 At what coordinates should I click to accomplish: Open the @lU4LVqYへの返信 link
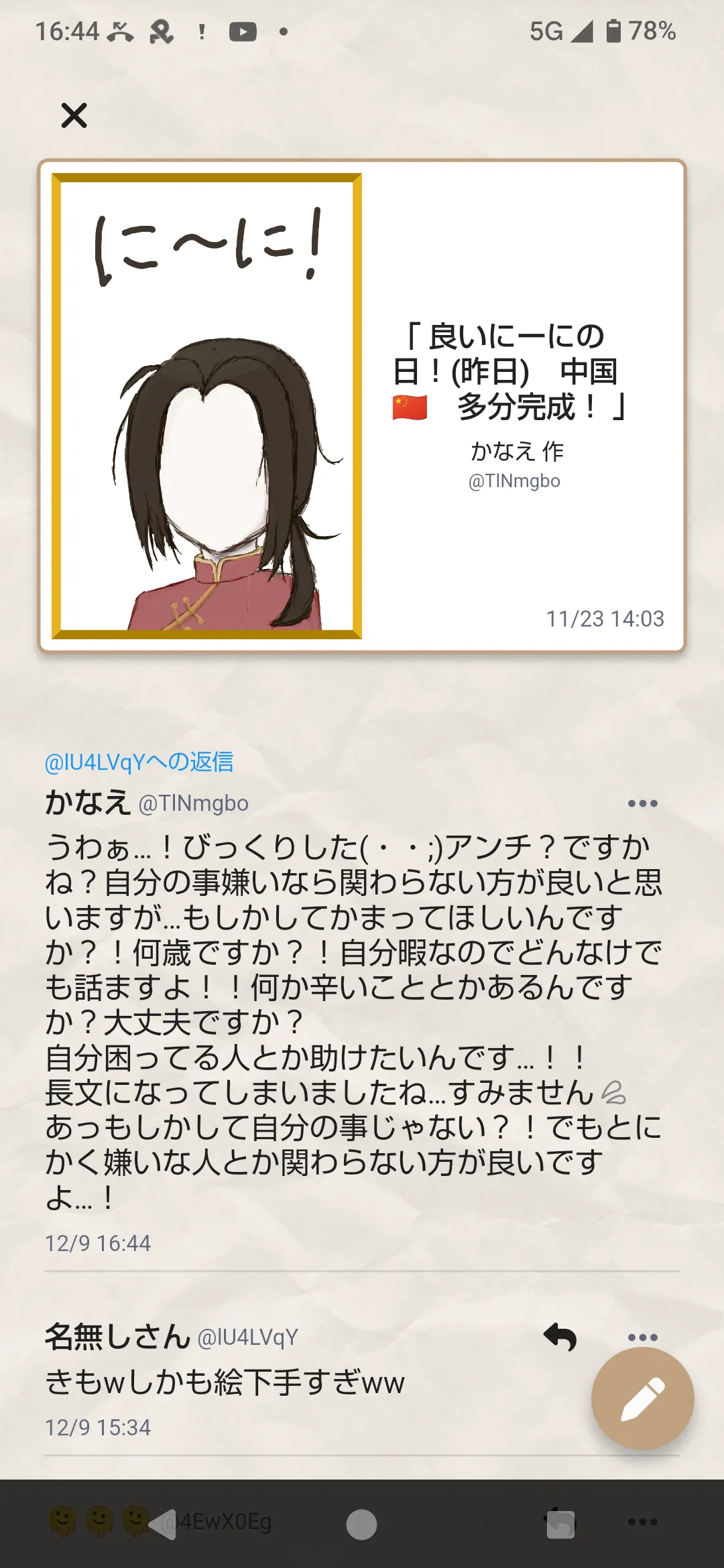139,762
